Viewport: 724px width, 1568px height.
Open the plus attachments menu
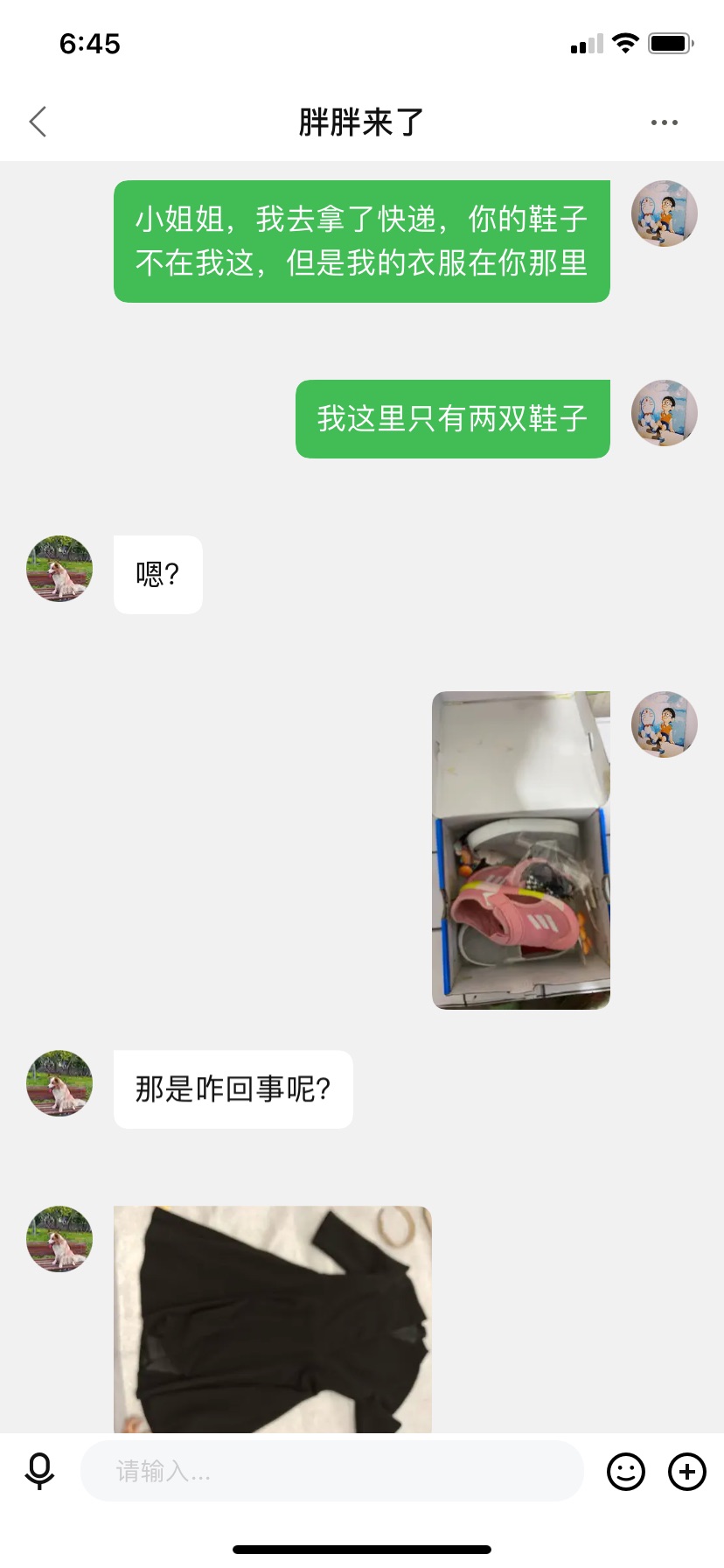(687, 1471)
